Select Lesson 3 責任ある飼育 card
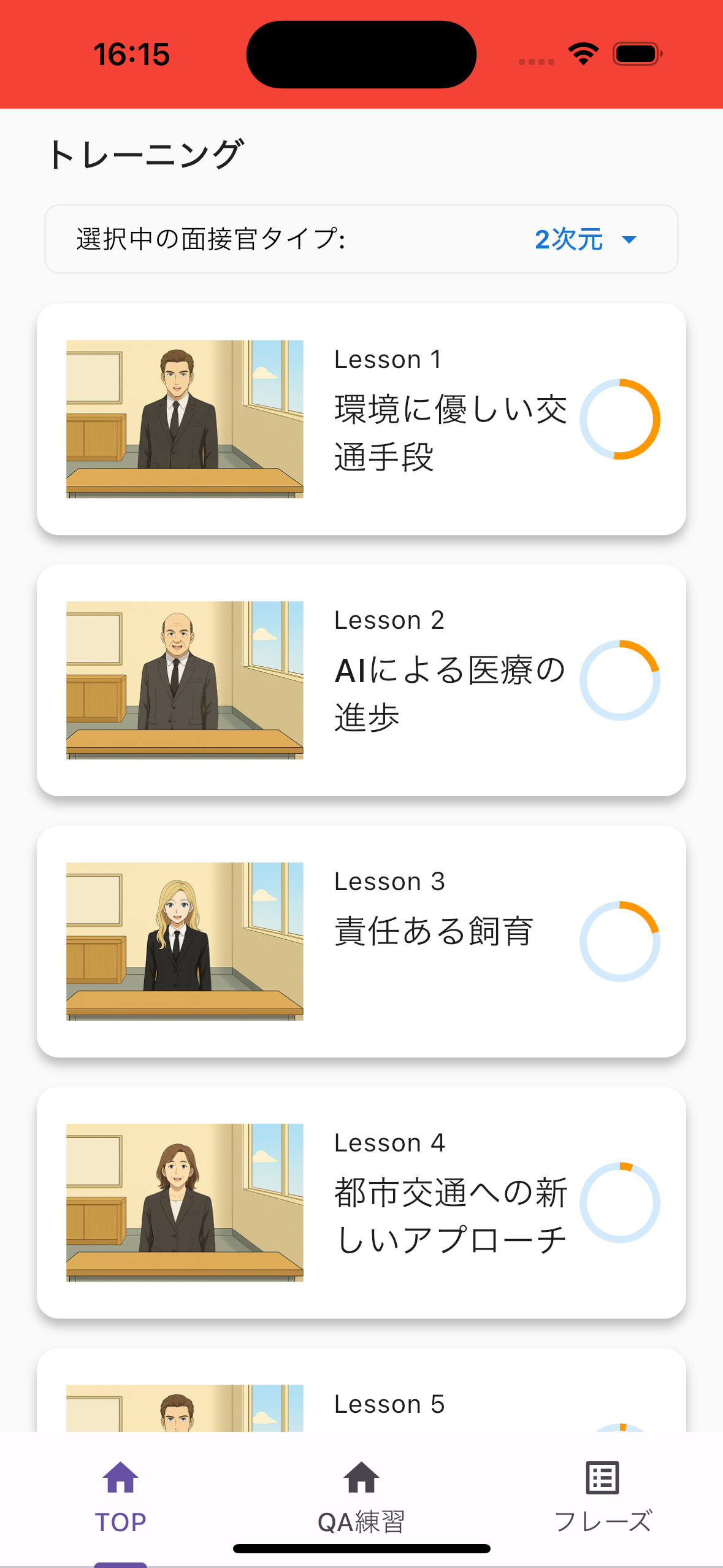The height and width of the screenshot is (1568, 723). (361, 941)
